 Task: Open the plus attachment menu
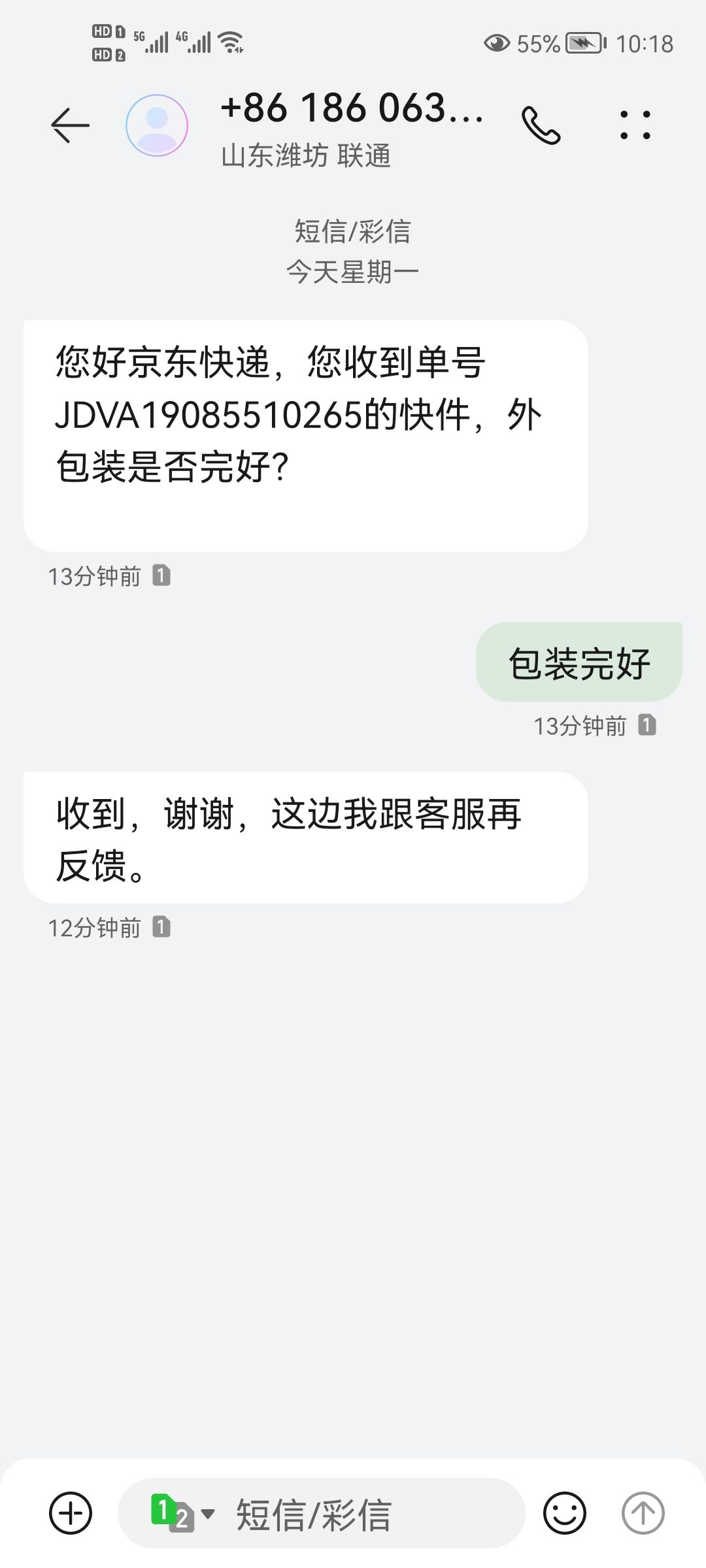[x=71, y=1513]
